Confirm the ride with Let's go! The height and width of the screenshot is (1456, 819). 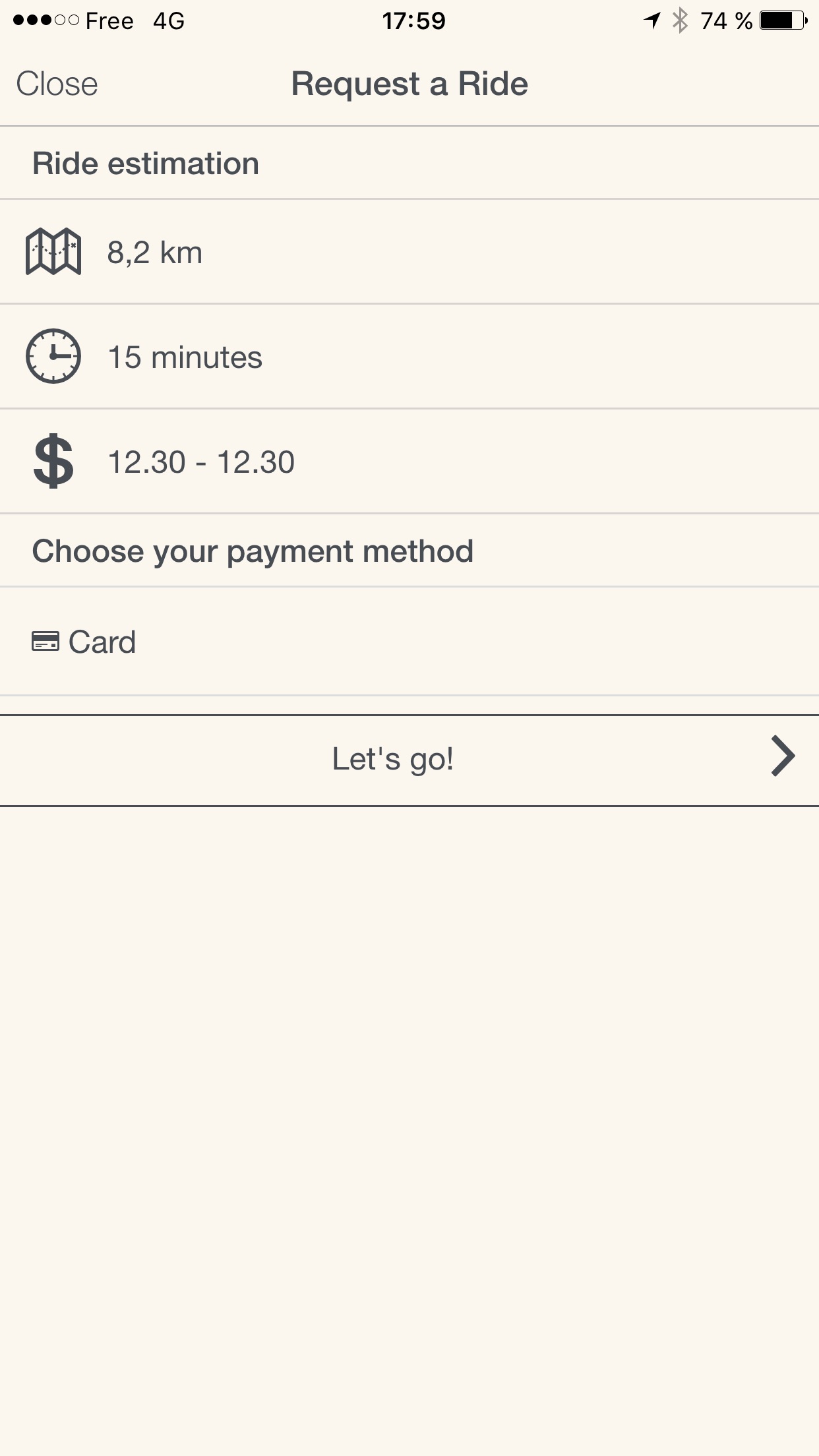pos(409,759)
